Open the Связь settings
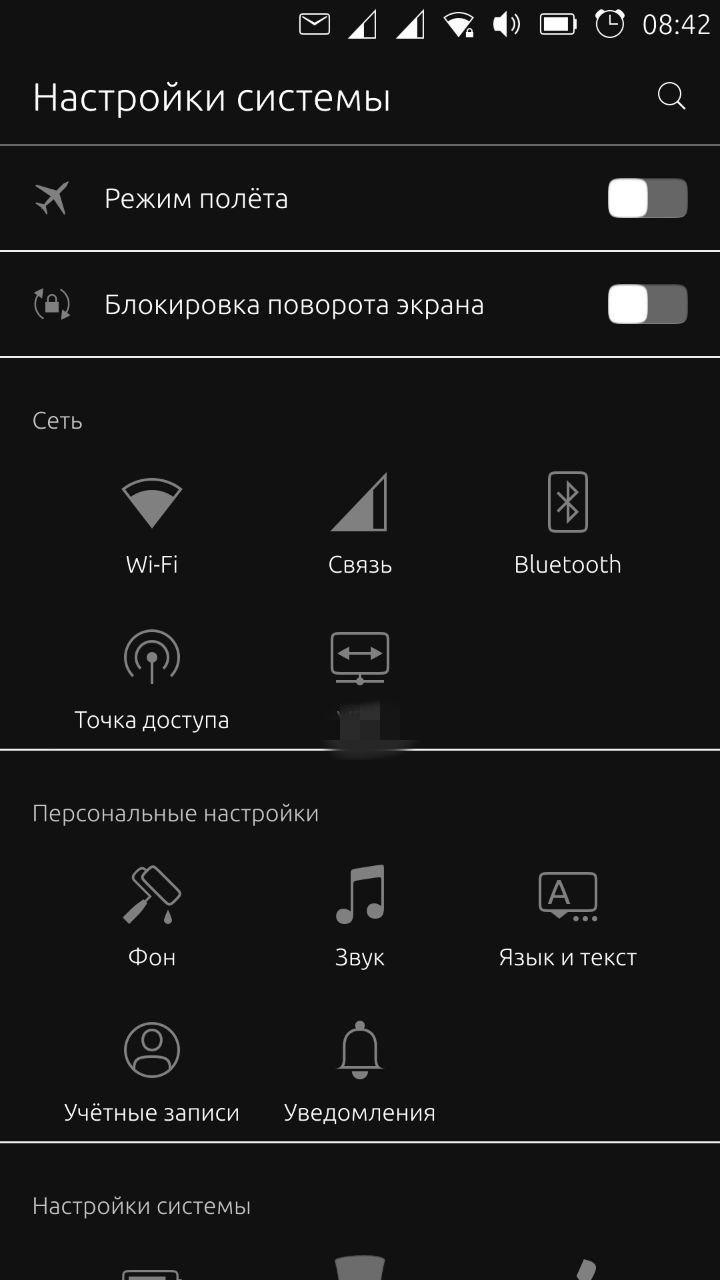720x1280 pixels. tap(360, 526)
